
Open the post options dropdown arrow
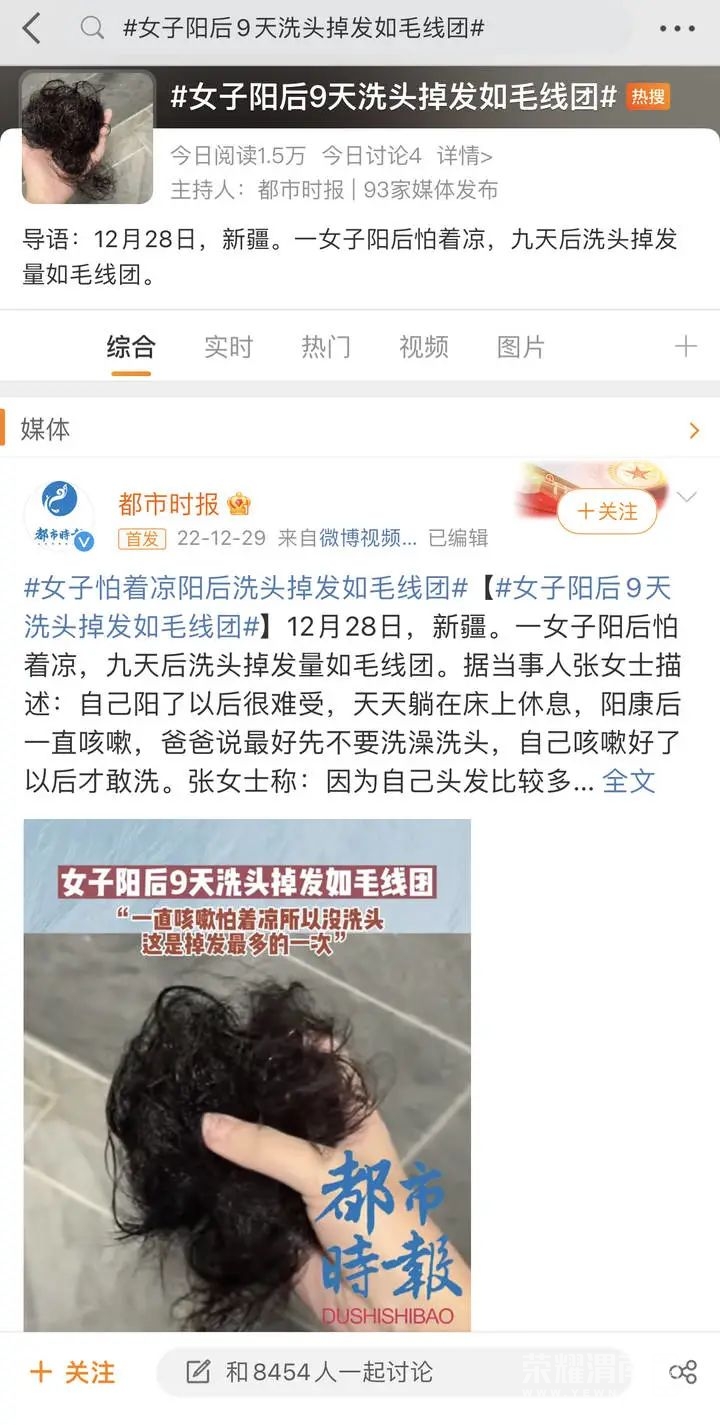[x=687, y=497]
